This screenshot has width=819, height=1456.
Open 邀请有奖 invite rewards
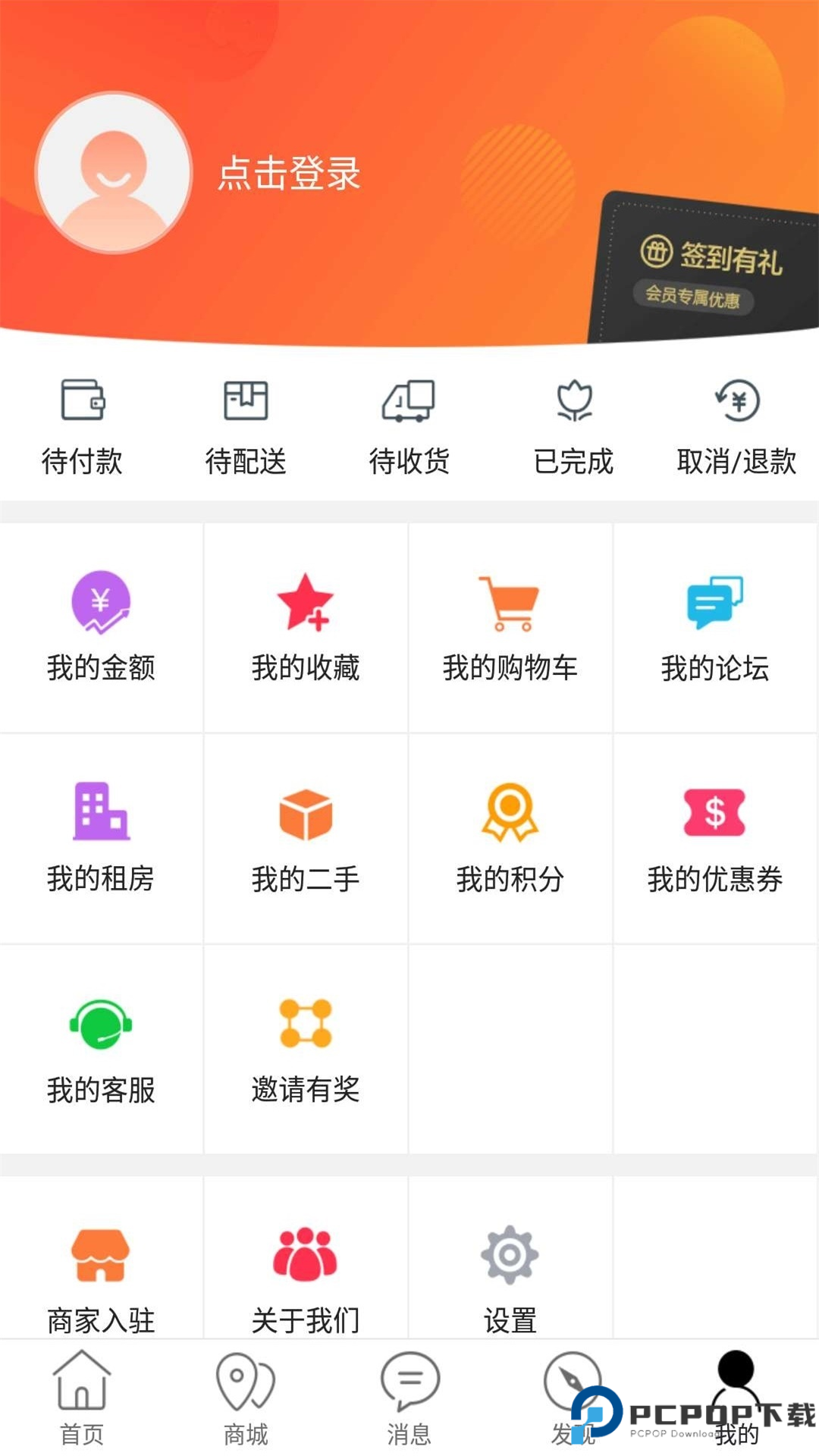point(306,1050)
